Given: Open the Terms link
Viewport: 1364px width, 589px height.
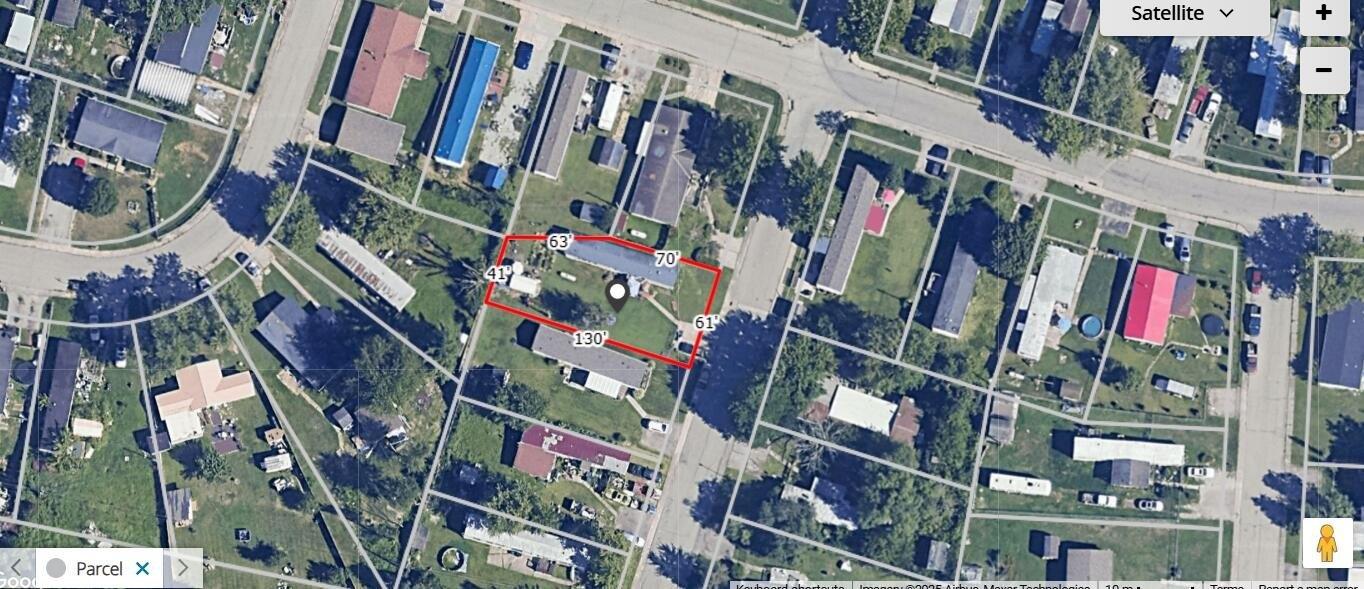Looking at the screenshot, I should pyautogui.click(x=1226, y=587).
